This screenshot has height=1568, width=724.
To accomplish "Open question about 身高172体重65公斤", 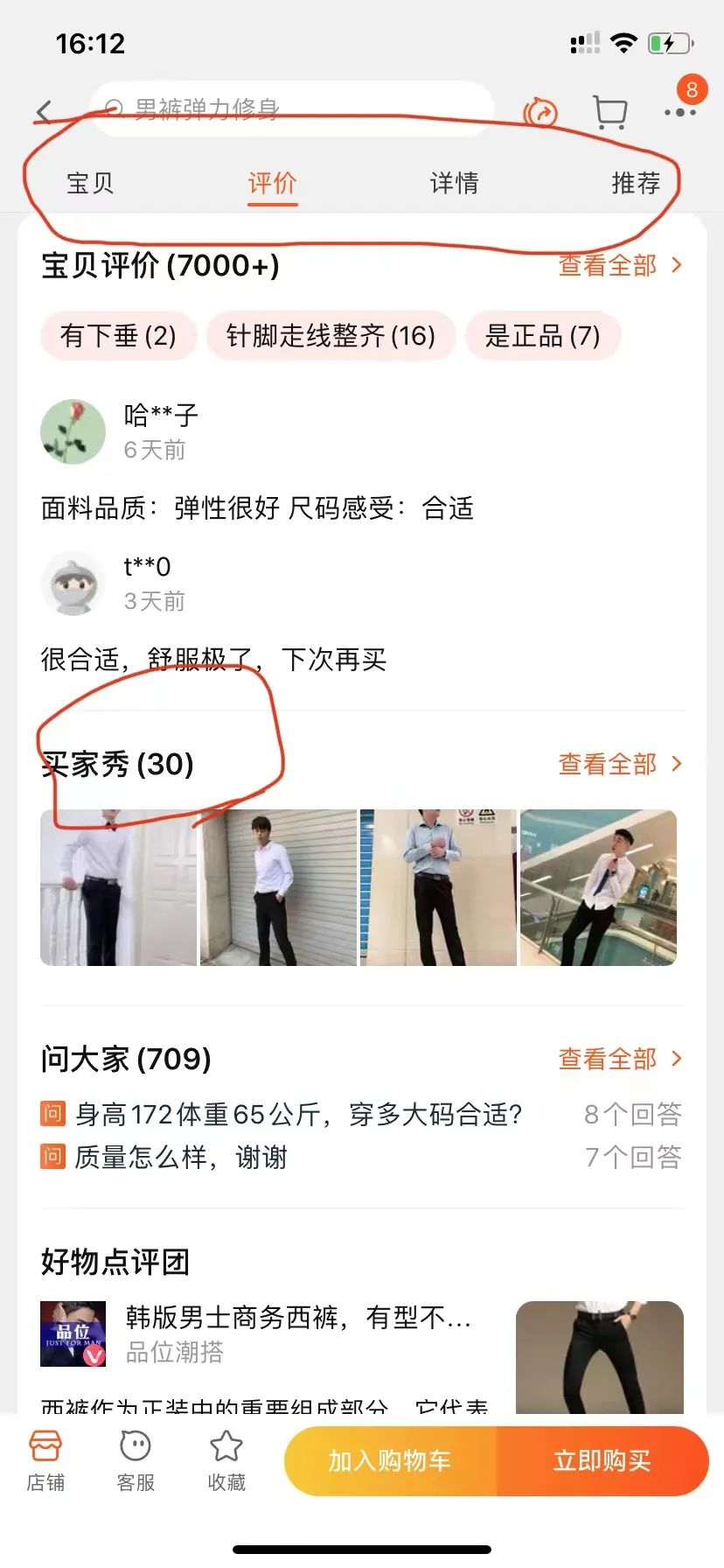I will [x=299, y=1114].
